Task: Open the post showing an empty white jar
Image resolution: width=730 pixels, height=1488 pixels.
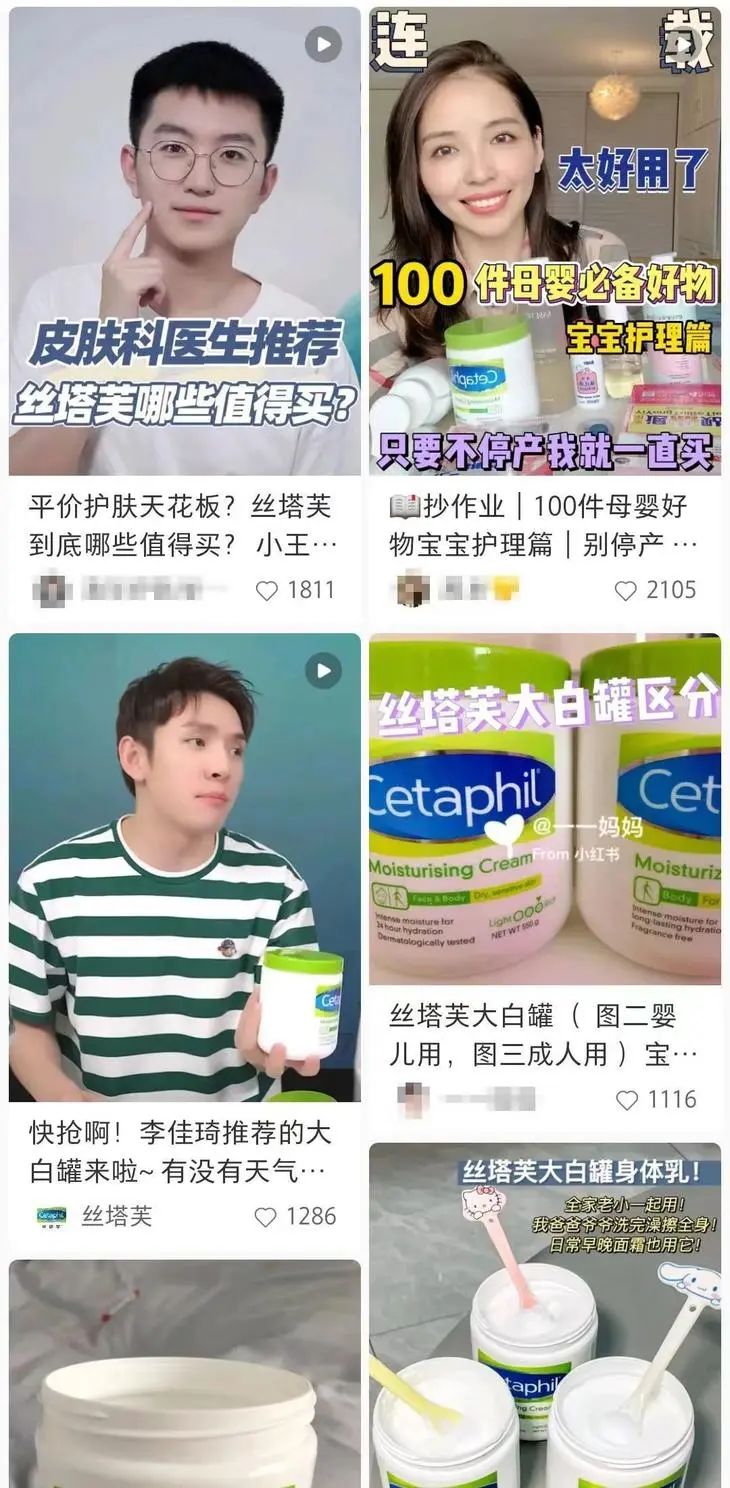Action: tap(185, 1374)
